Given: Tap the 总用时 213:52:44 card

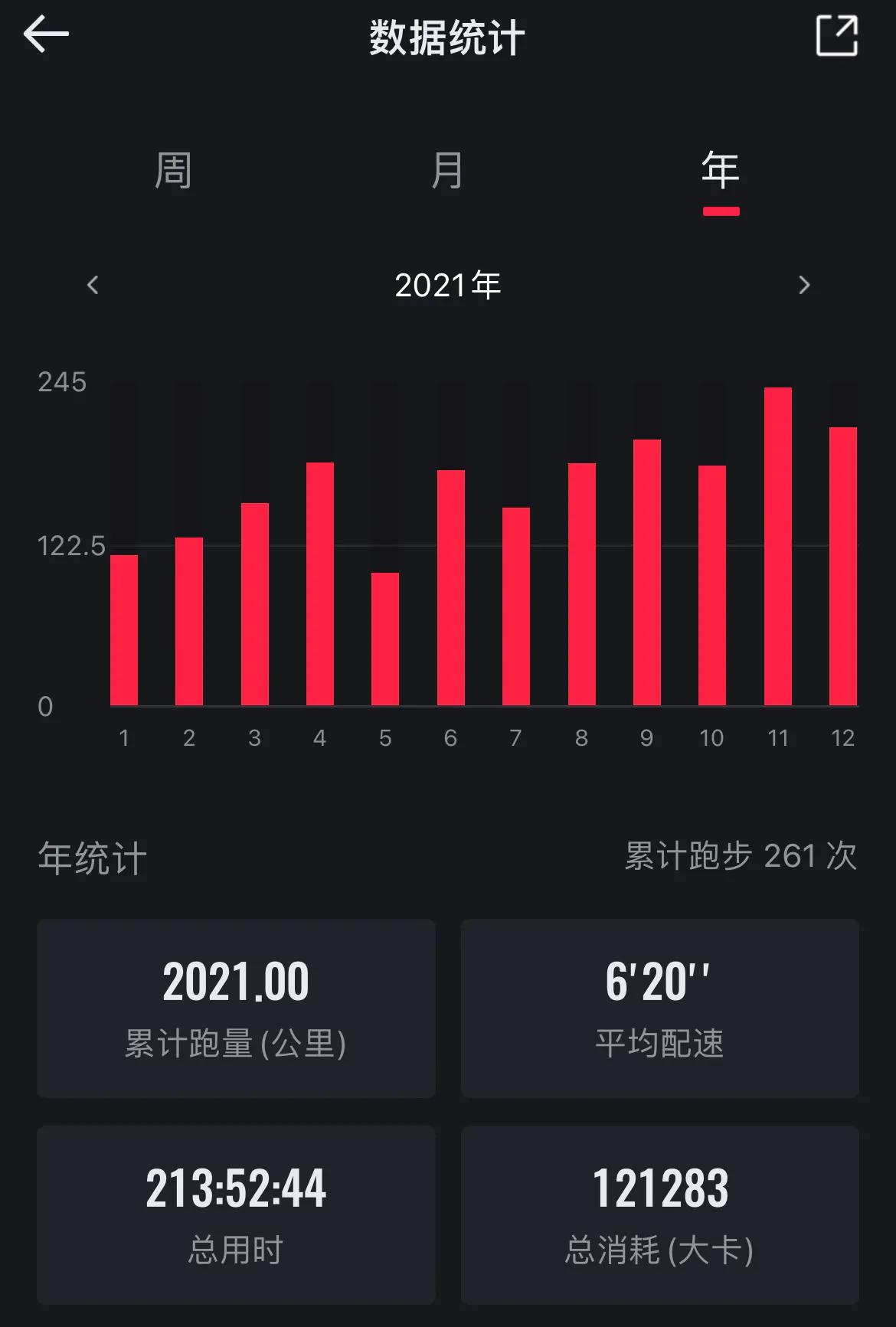Looking at the screenshot, I should click(234, 1216).
